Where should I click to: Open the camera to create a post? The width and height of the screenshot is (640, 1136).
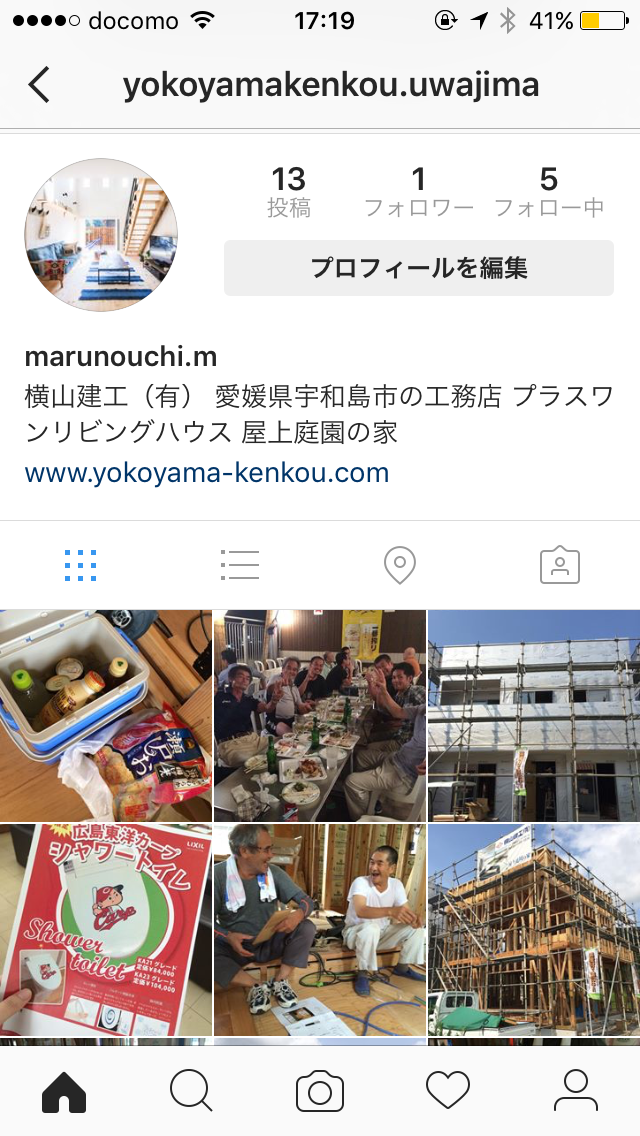point(320,1091)
